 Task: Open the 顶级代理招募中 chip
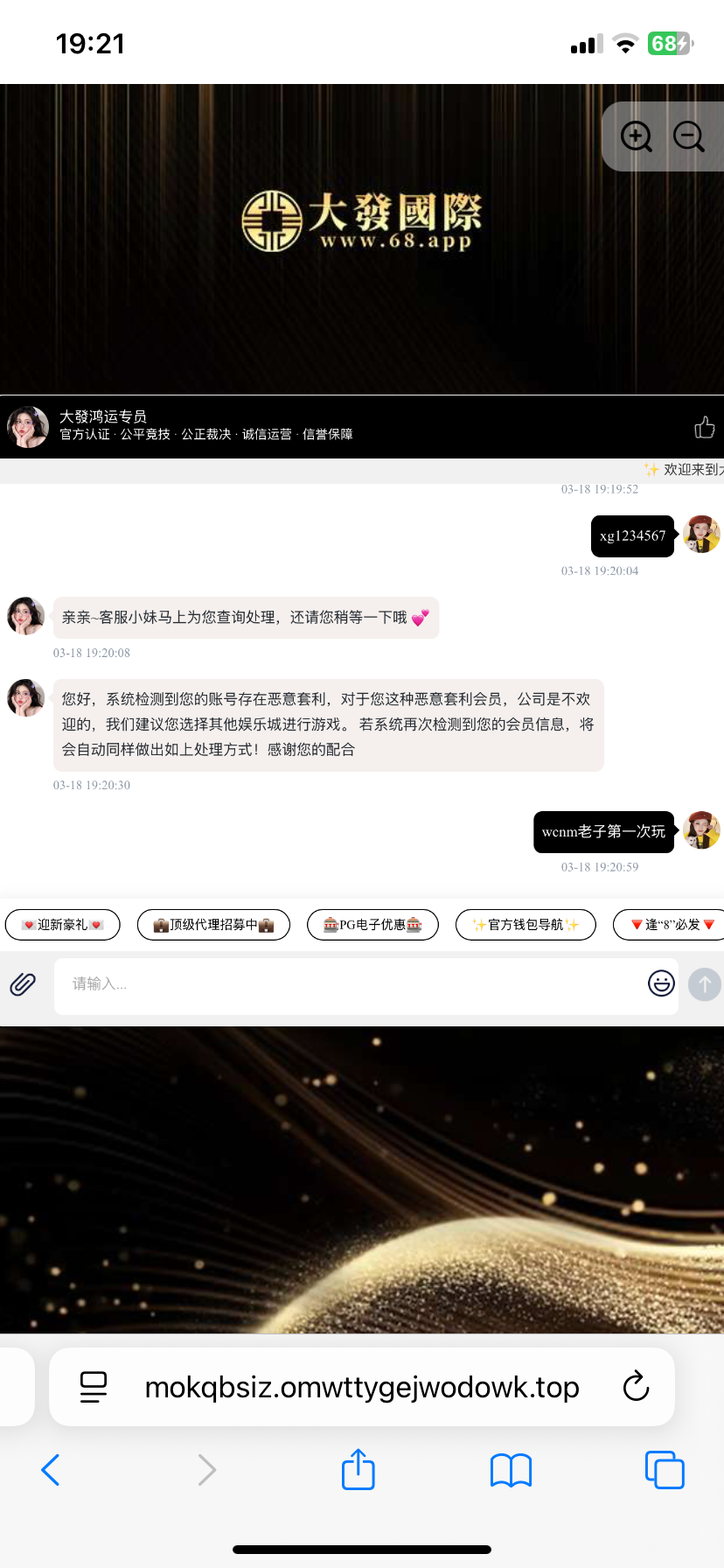pyautogui.click(x=213, y=925)
